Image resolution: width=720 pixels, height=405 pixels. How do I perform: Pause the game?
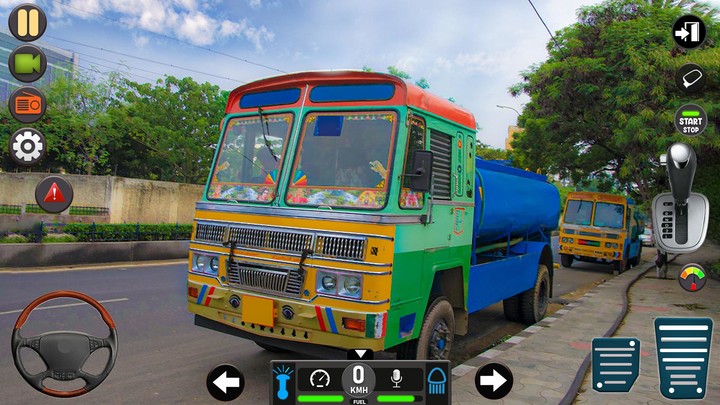[x=27, y=22]
